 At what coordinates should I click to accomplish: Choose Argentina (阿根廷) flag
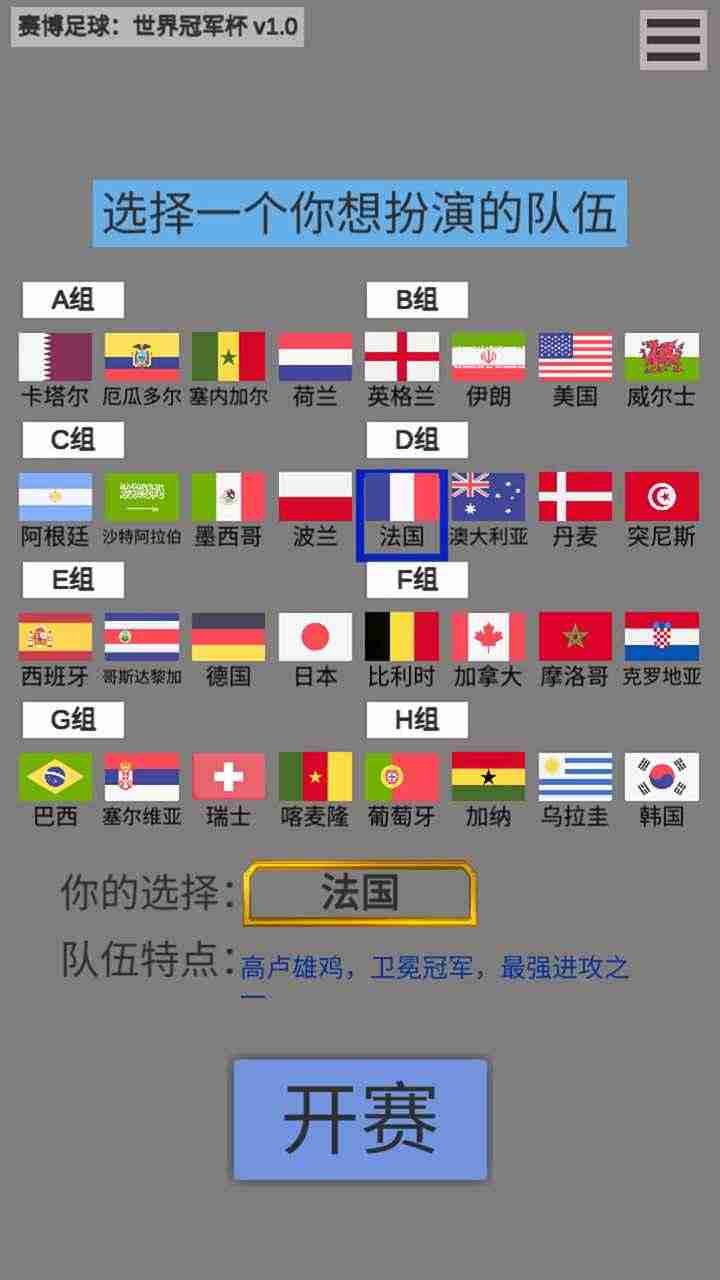[55, 497]
